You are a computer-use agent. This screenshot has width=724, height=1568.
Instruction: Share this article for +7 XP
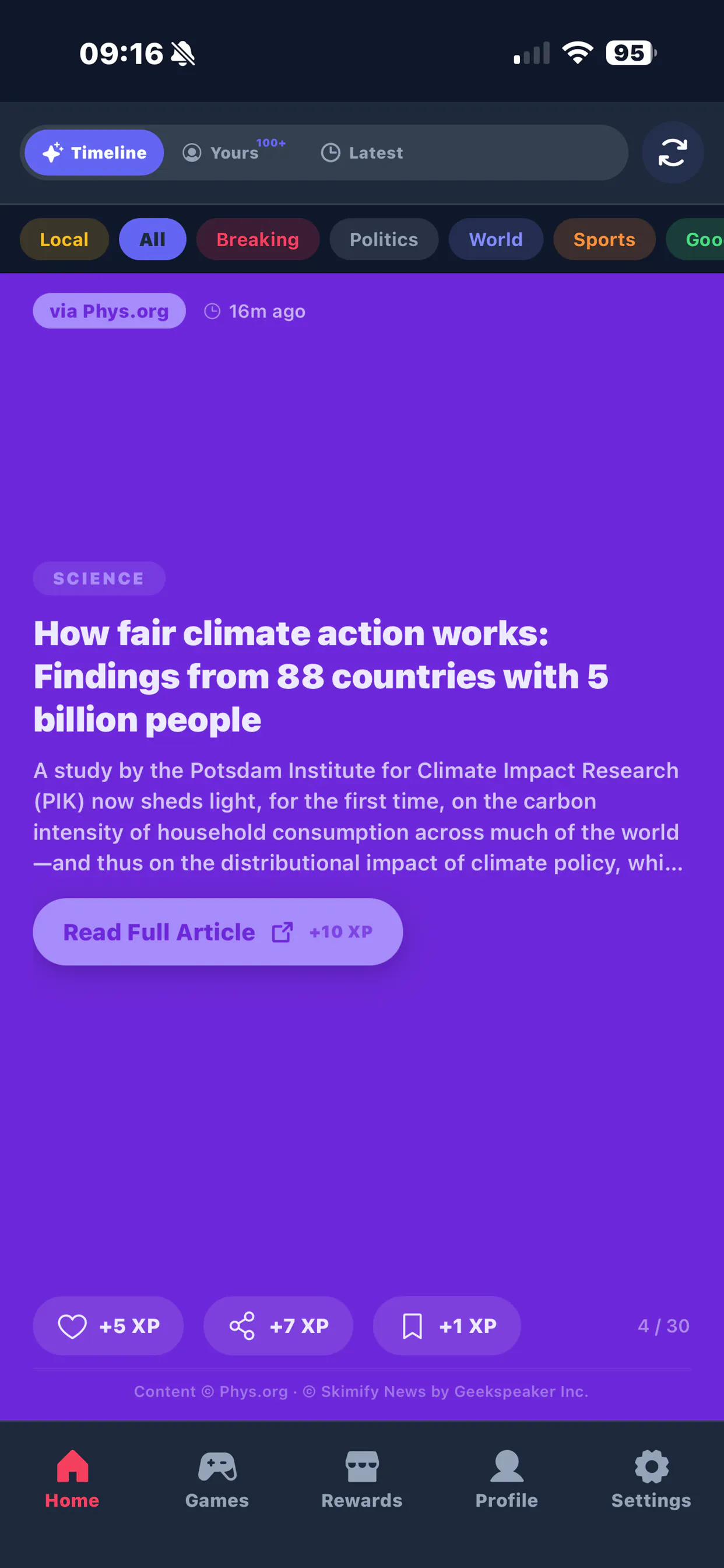[x=278, y=1325]
